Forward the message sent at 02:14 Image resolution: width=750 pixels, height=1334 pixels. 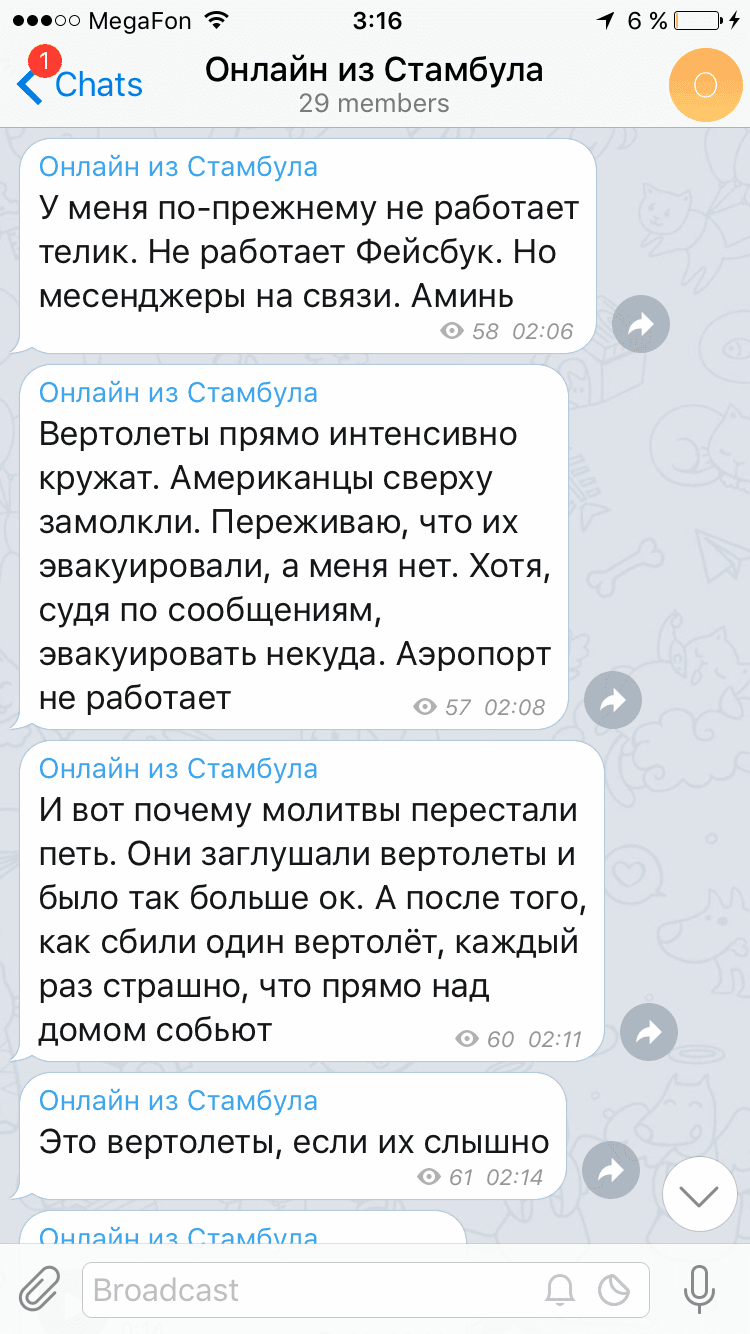tap(612, 1169)
